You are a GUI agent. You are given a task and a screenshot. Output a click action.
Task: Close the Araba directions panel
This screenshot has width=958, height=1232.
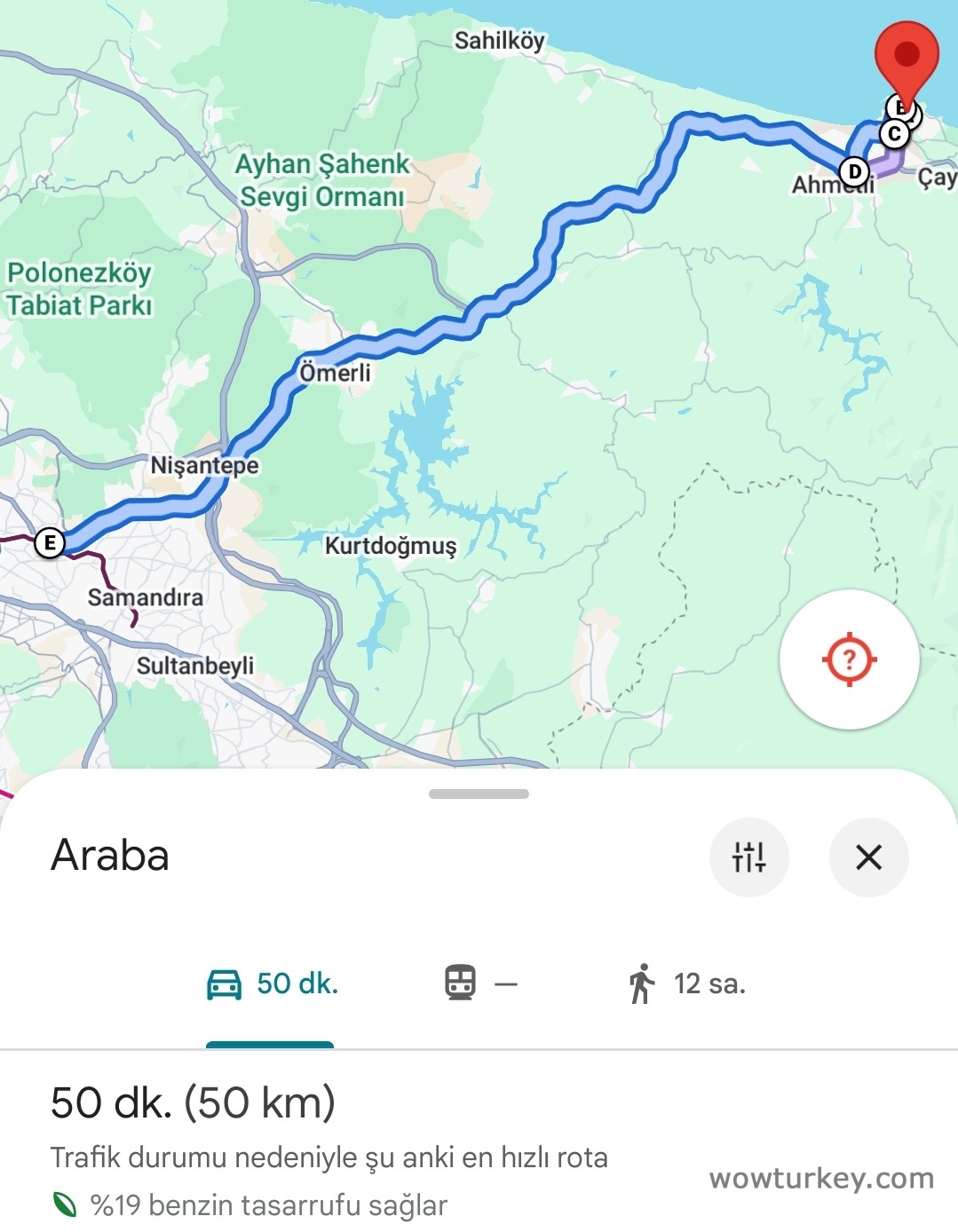(868, 857)
